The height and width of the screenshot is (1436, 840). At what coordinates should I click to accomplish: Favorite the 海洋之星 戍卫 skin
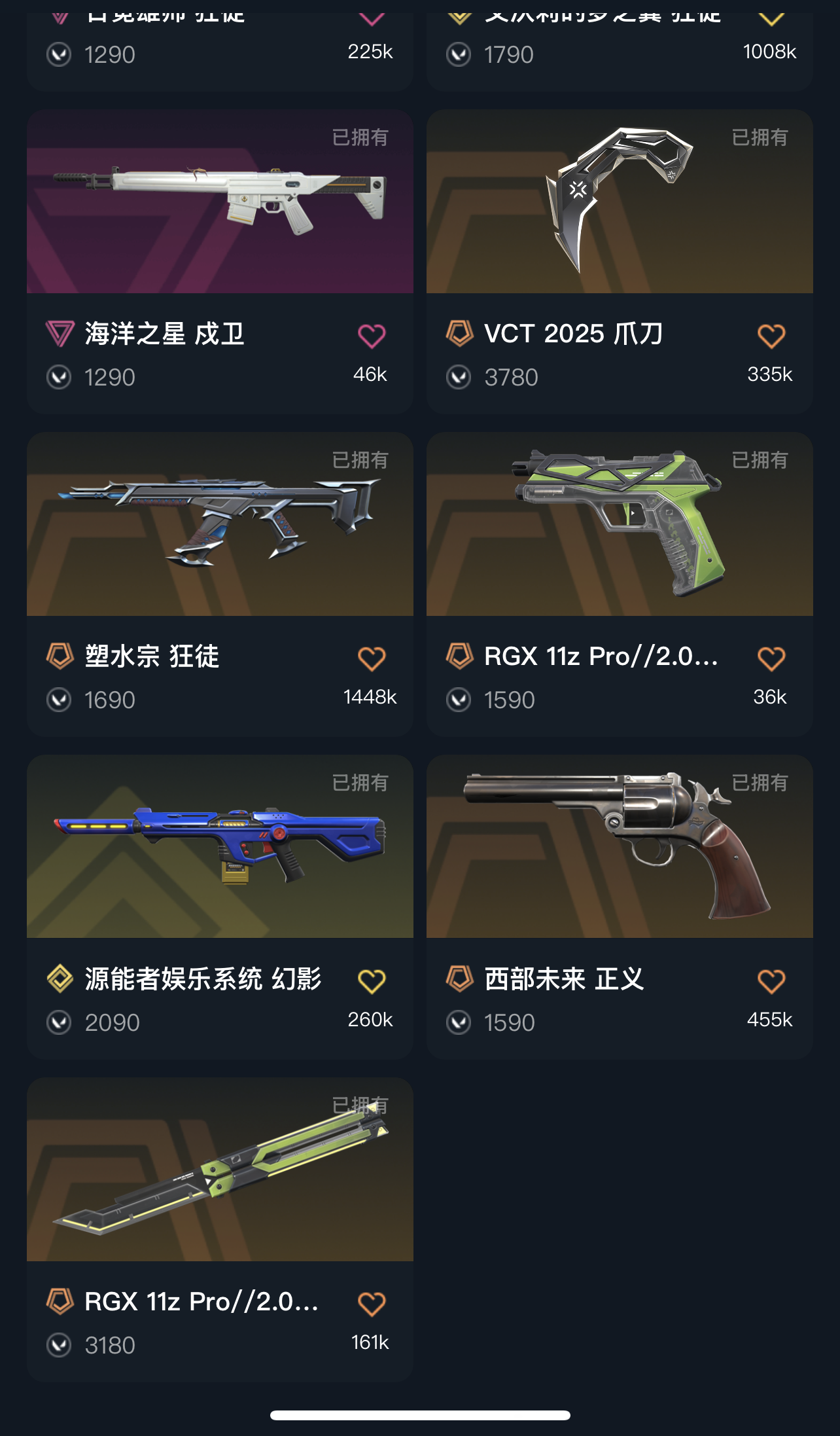(372, 336)
